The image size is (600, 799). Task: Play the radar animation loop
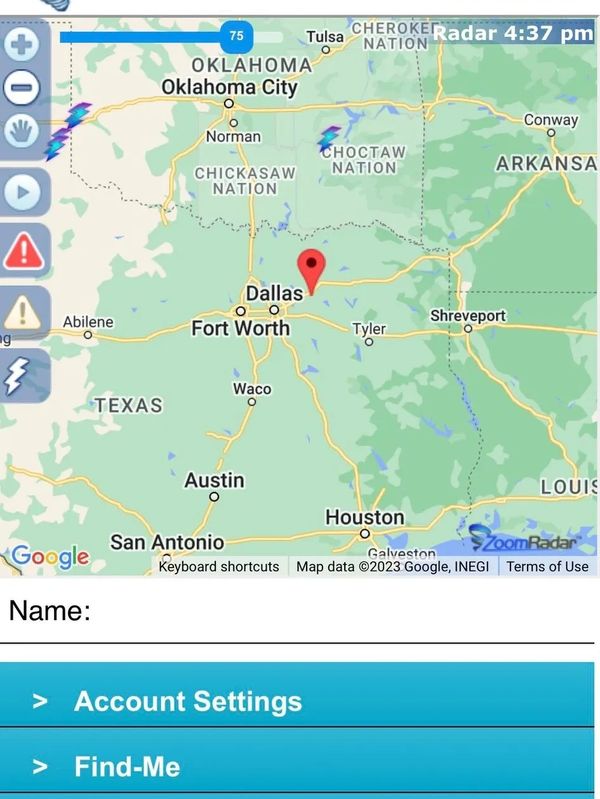[x=22, y=193]
